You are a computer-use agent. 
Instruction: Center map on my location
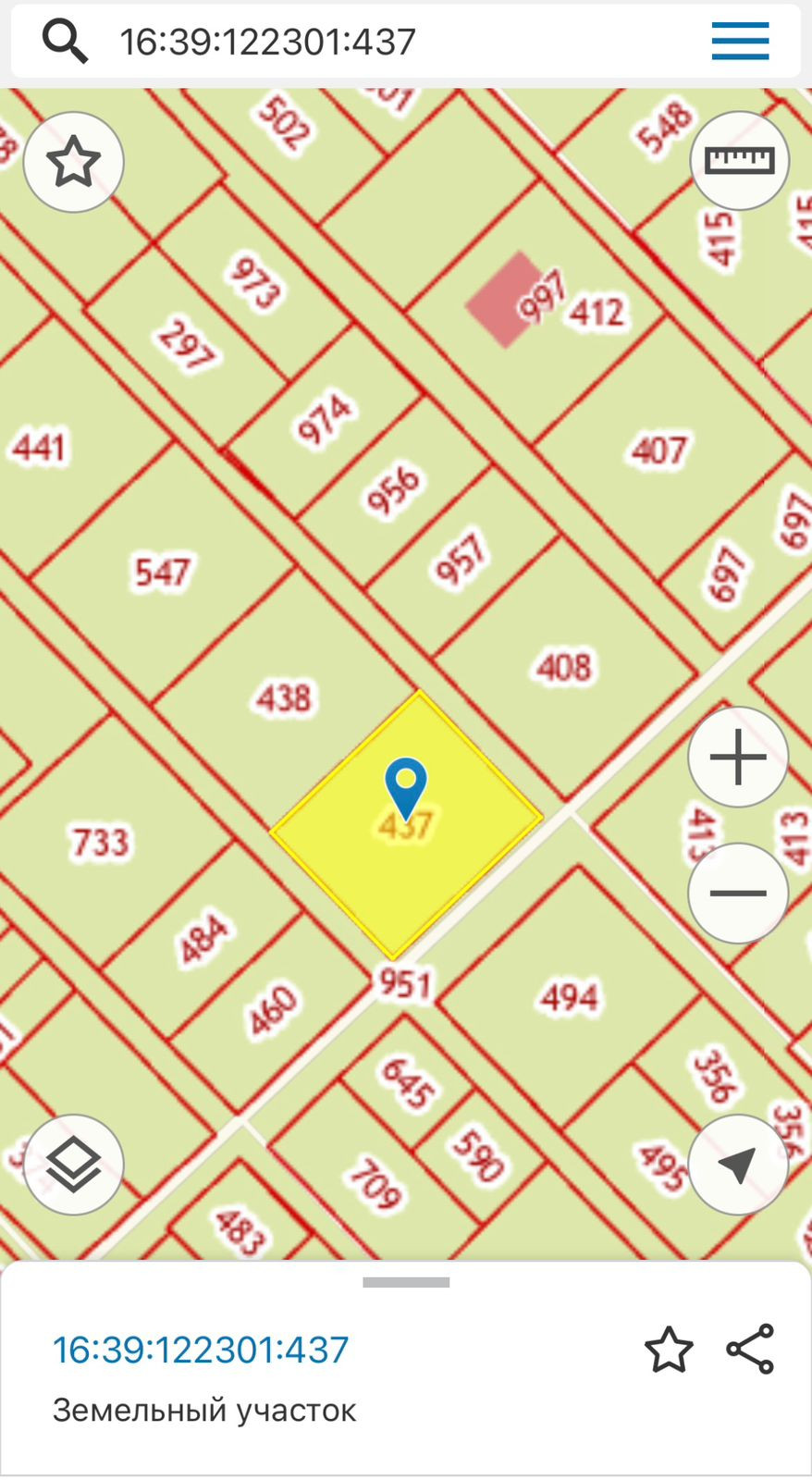(x=738, y=1165)
